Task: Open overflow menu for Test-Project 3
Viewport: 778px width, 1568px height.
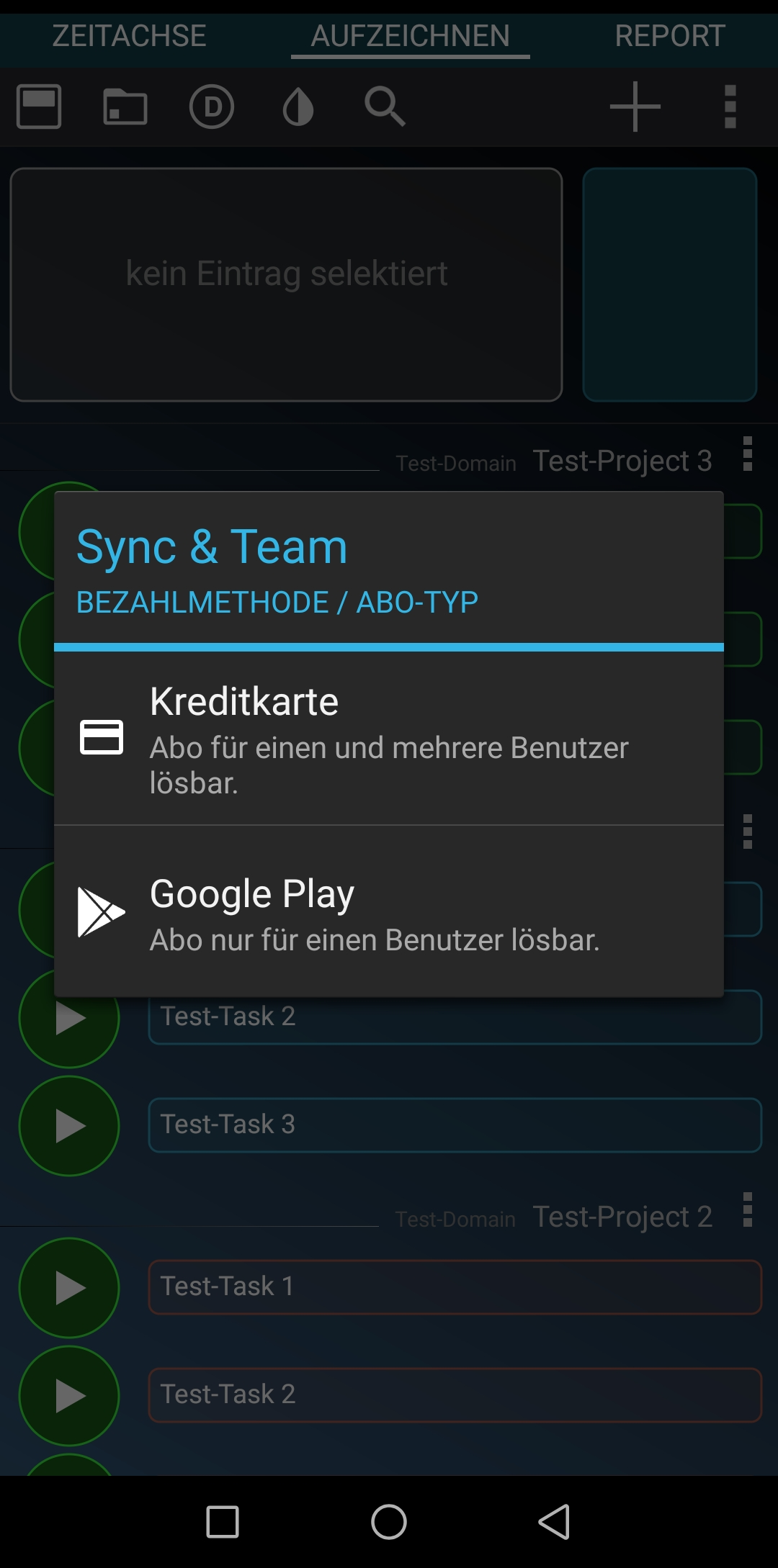Action: (x=748, y=454)
